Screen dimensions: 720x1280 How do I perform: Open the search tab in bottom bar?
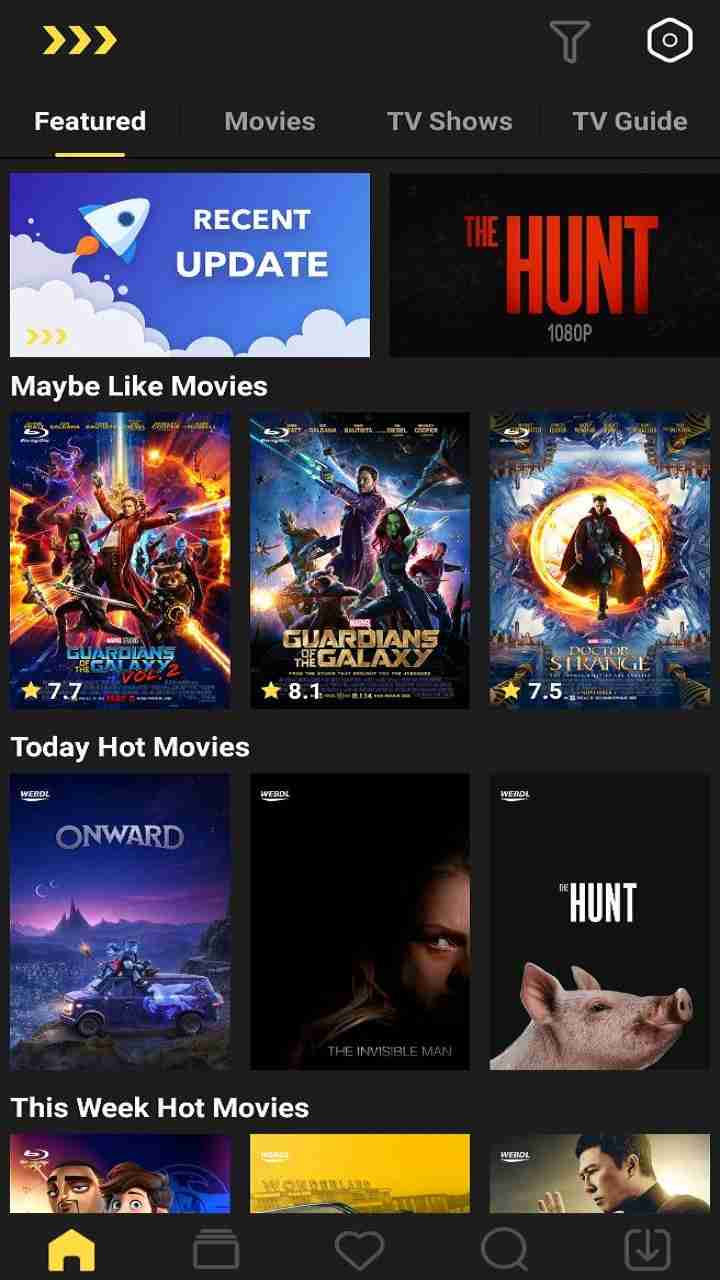tap(504, 1249)
